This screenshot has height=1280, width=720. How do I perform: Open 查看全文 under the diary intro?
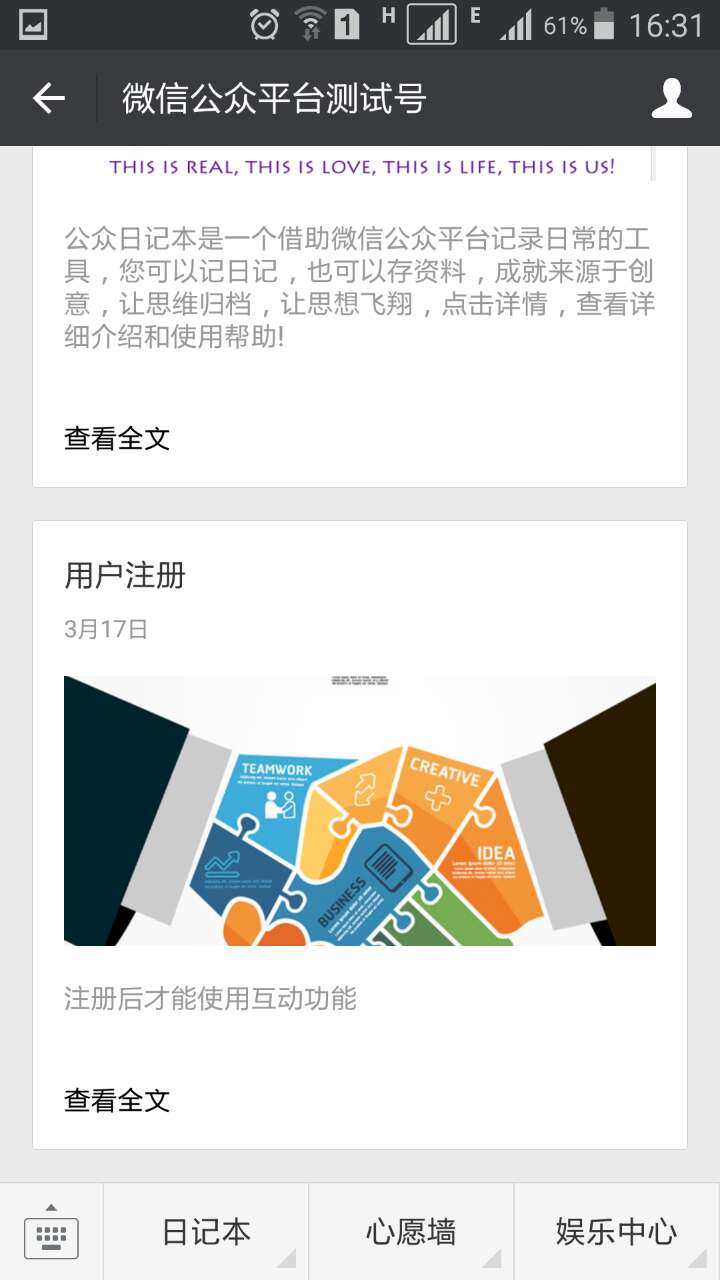pos(117,438)
